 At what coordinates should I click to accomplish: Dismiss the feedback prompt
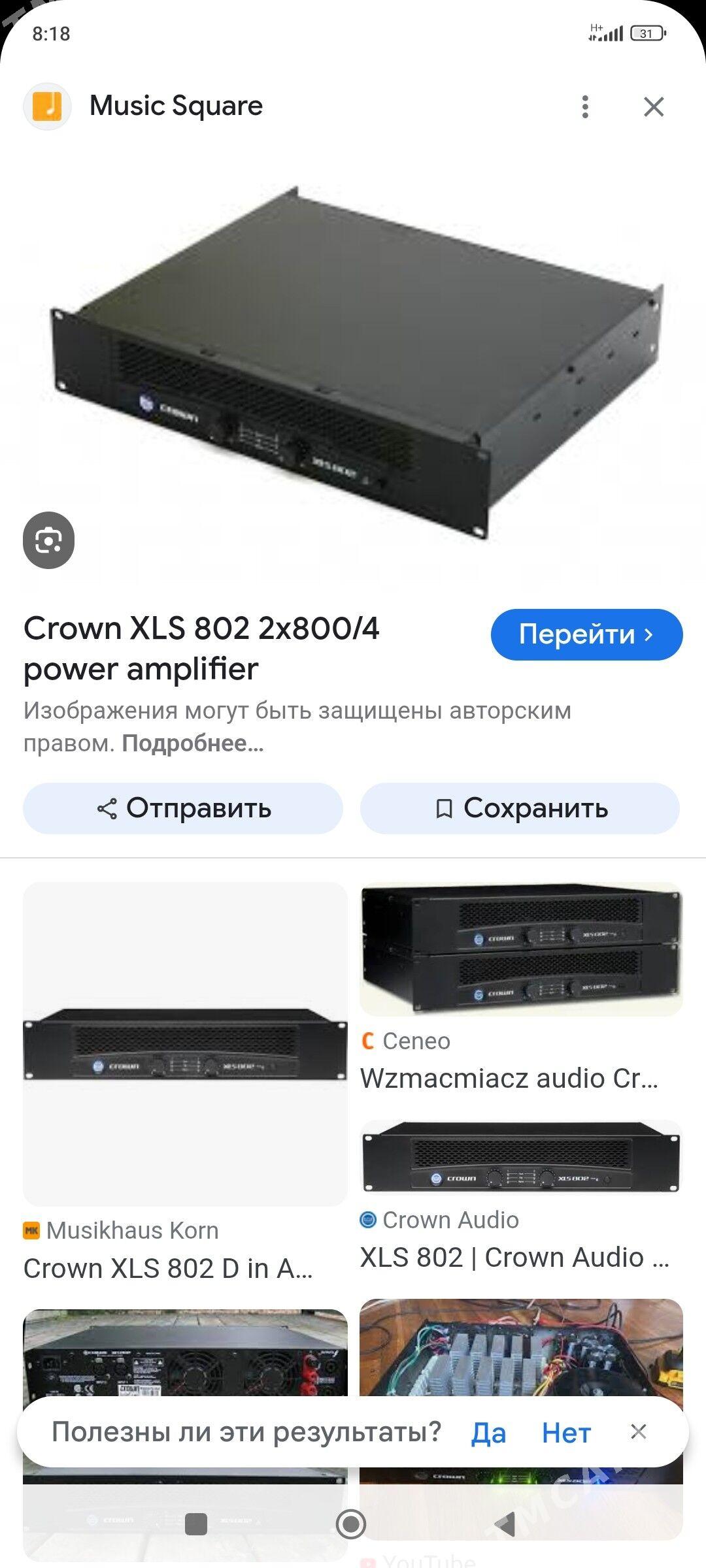pos(639,1431)
